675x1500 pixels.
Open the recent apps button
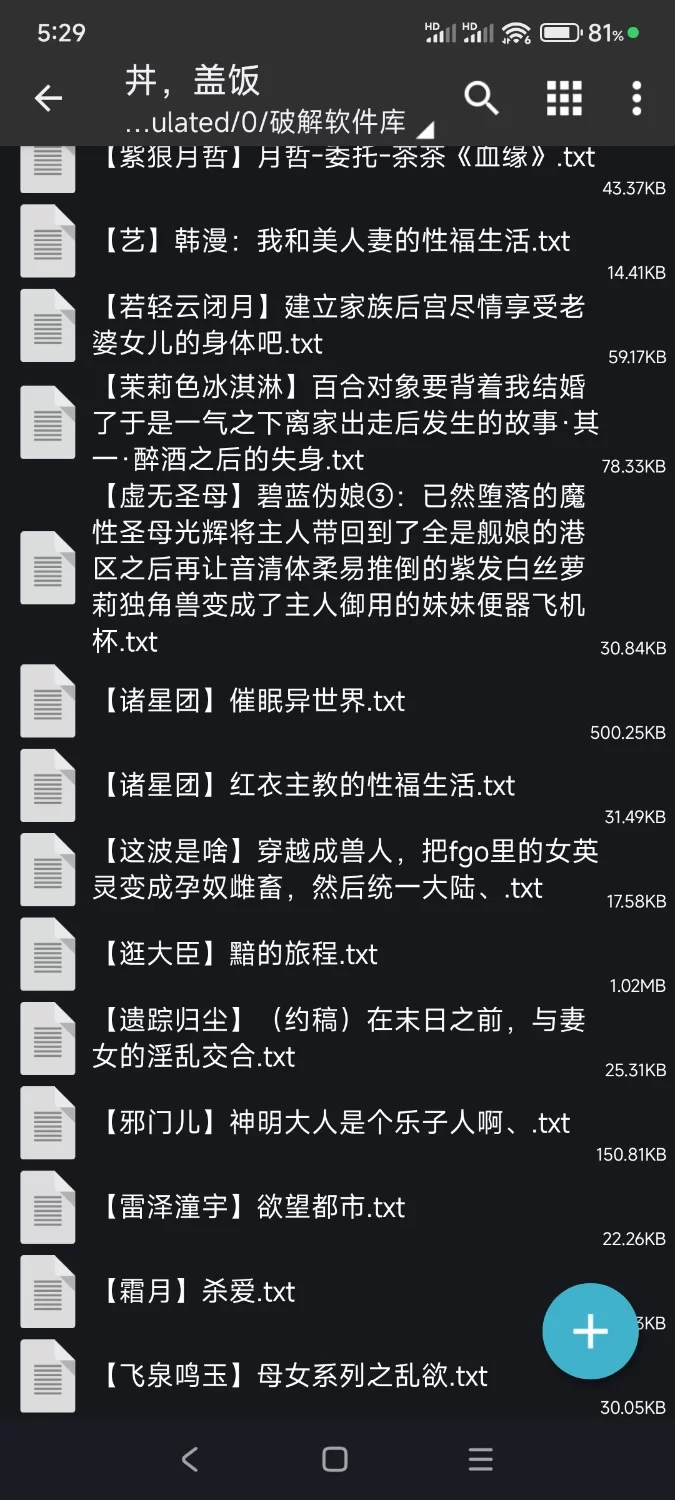point(481,1459)
